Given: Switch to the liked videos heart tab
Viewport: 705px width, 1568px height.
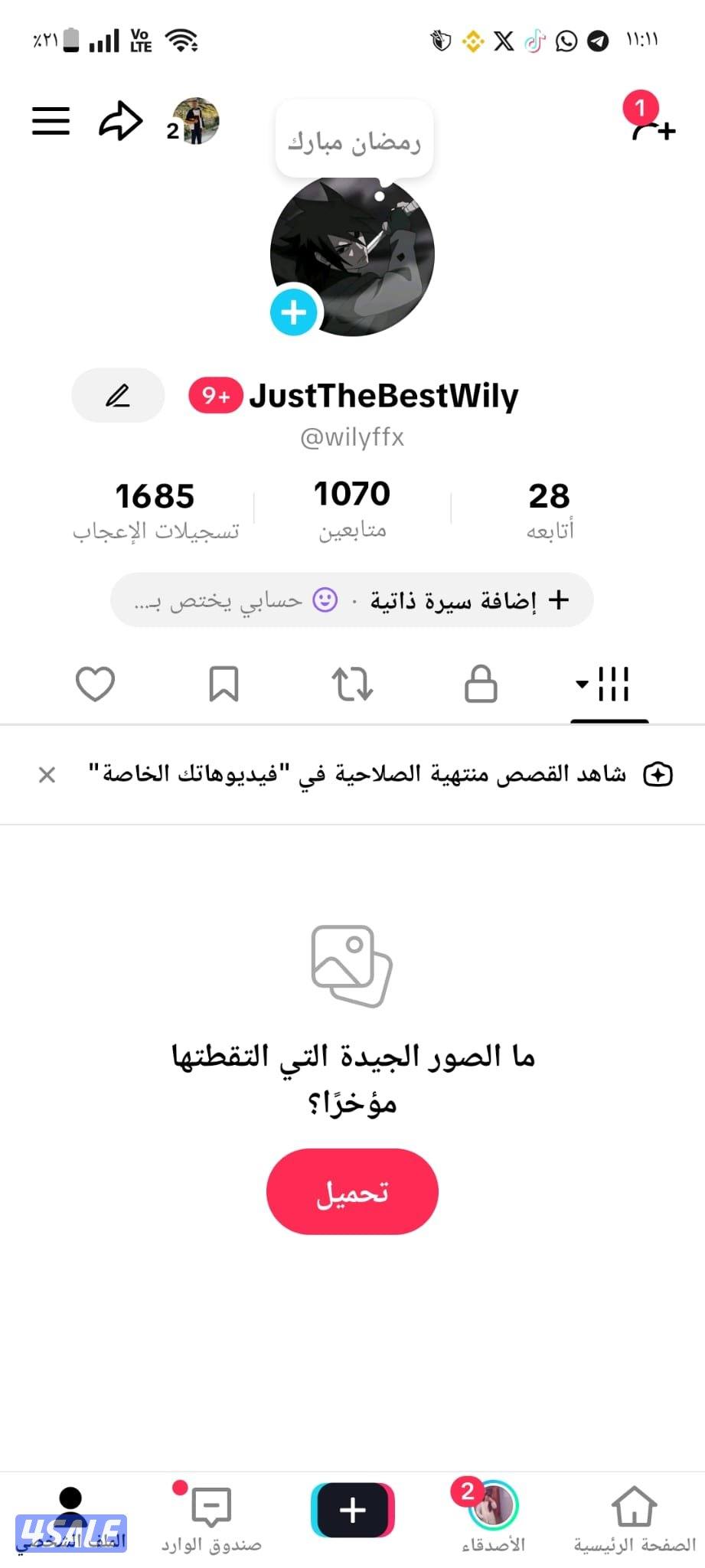Looking at the screenshot, I should pos(94,684).
